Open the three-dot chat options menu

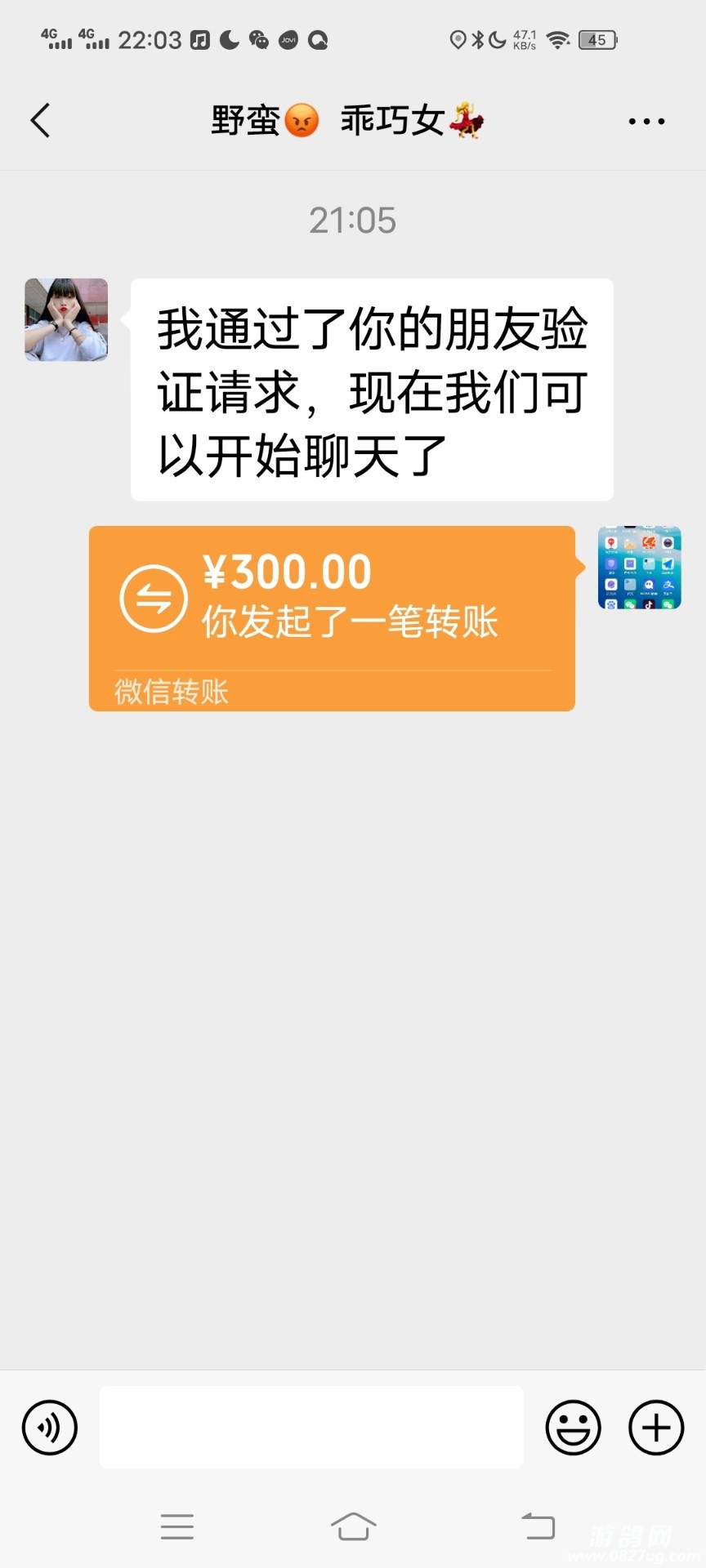[x=646, y=122]
